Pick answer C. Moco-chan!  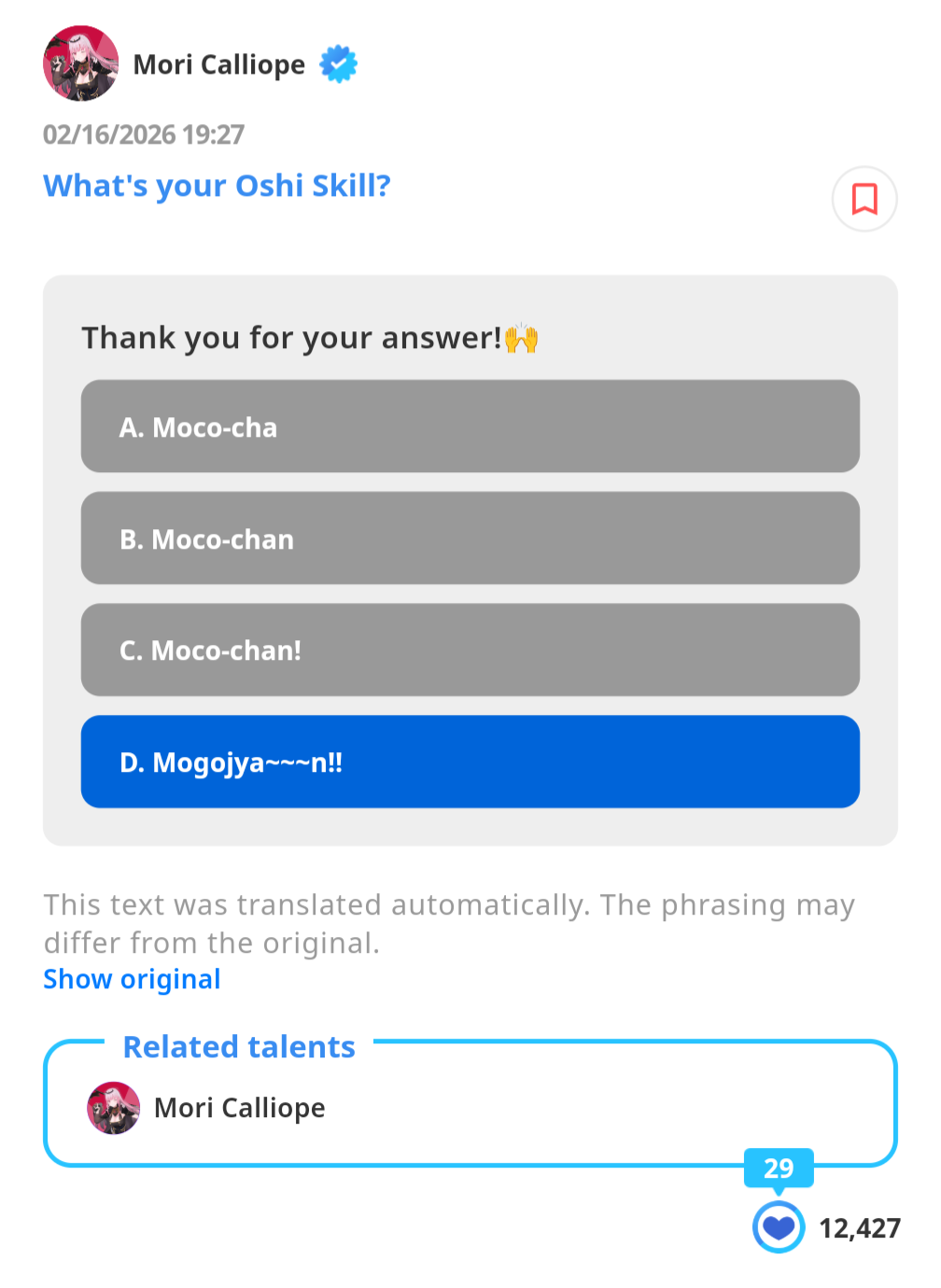point(470,650)
